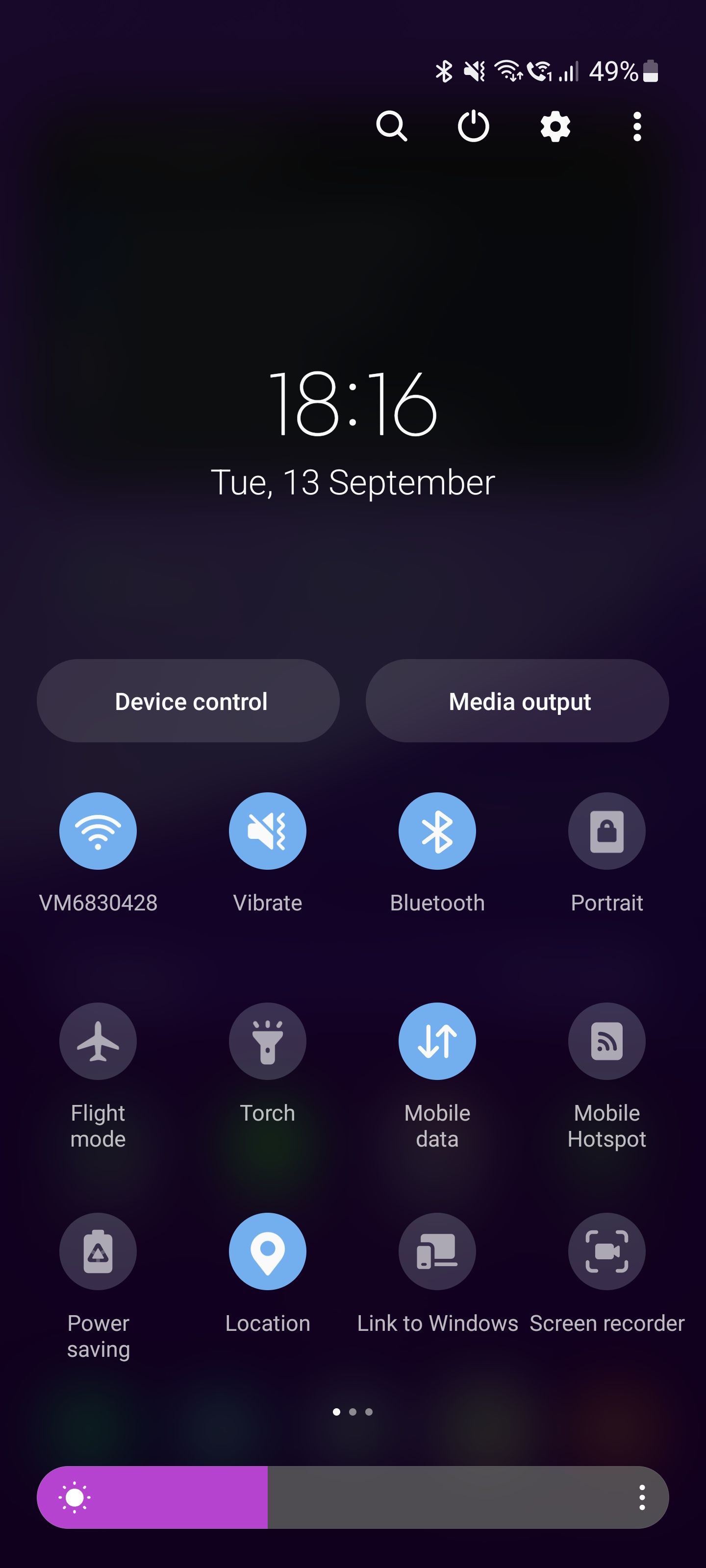Tap the Link to Windows icon
This screenshot has width=706, height=1568.
click(437, 1251)
